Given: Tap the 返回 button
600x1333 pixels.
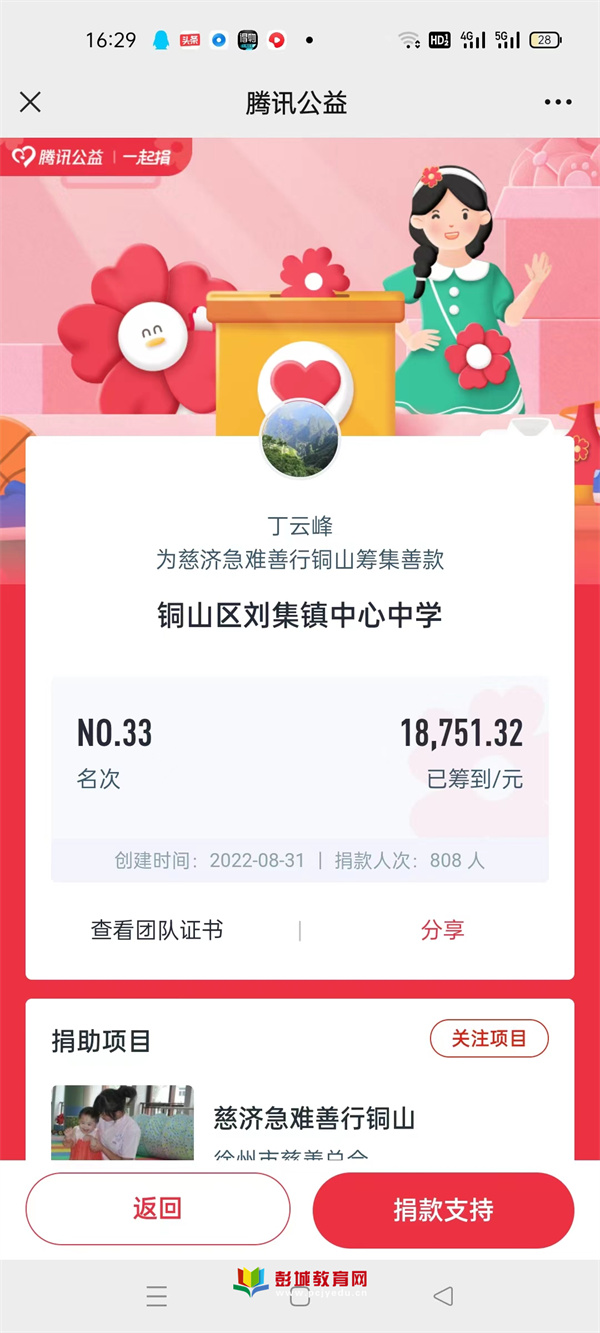Looking at the screenshot, I should click(x=158, y=1209).
